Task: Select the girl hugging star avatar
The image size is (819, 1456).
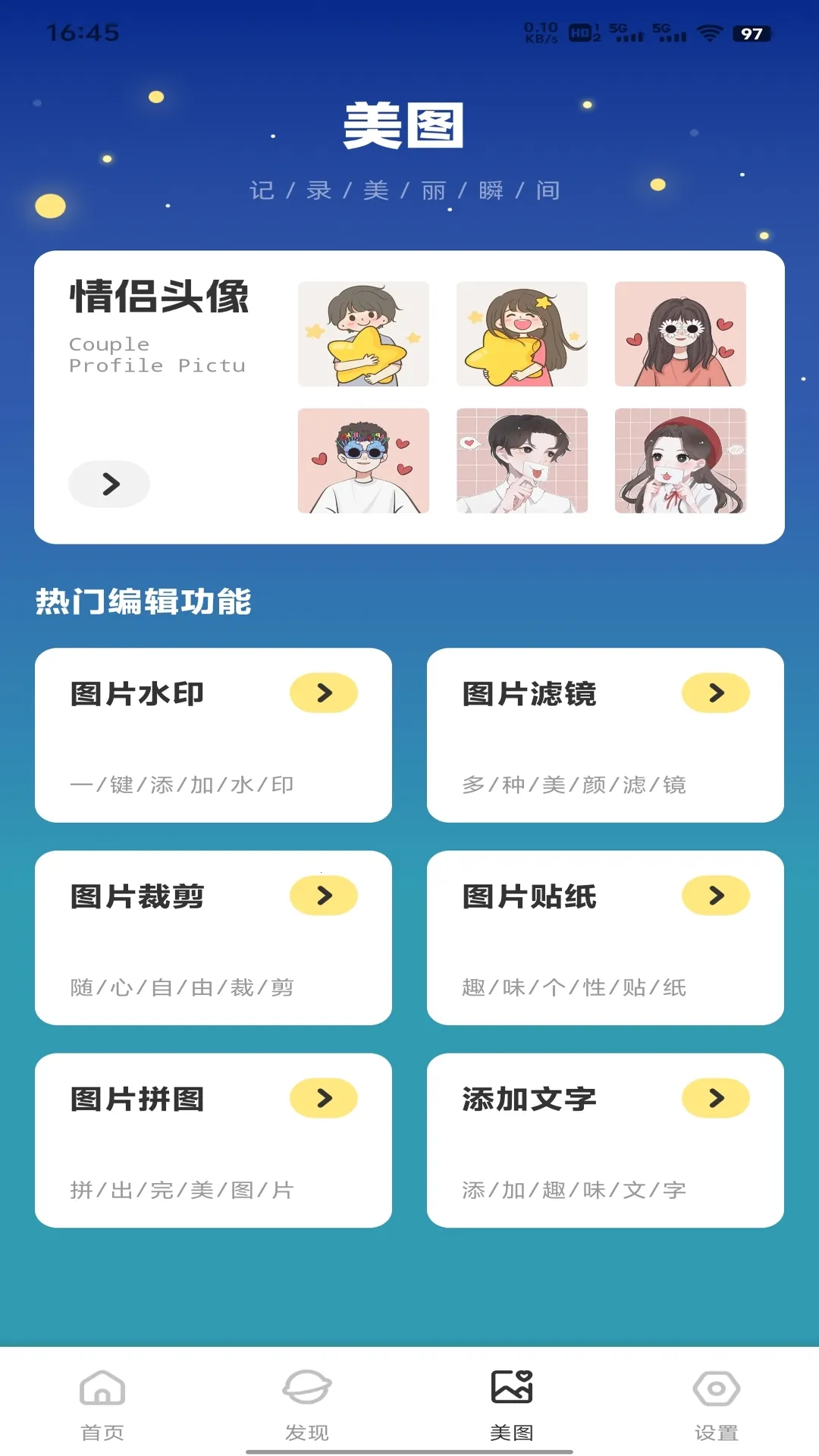Action: coord(522,334)
